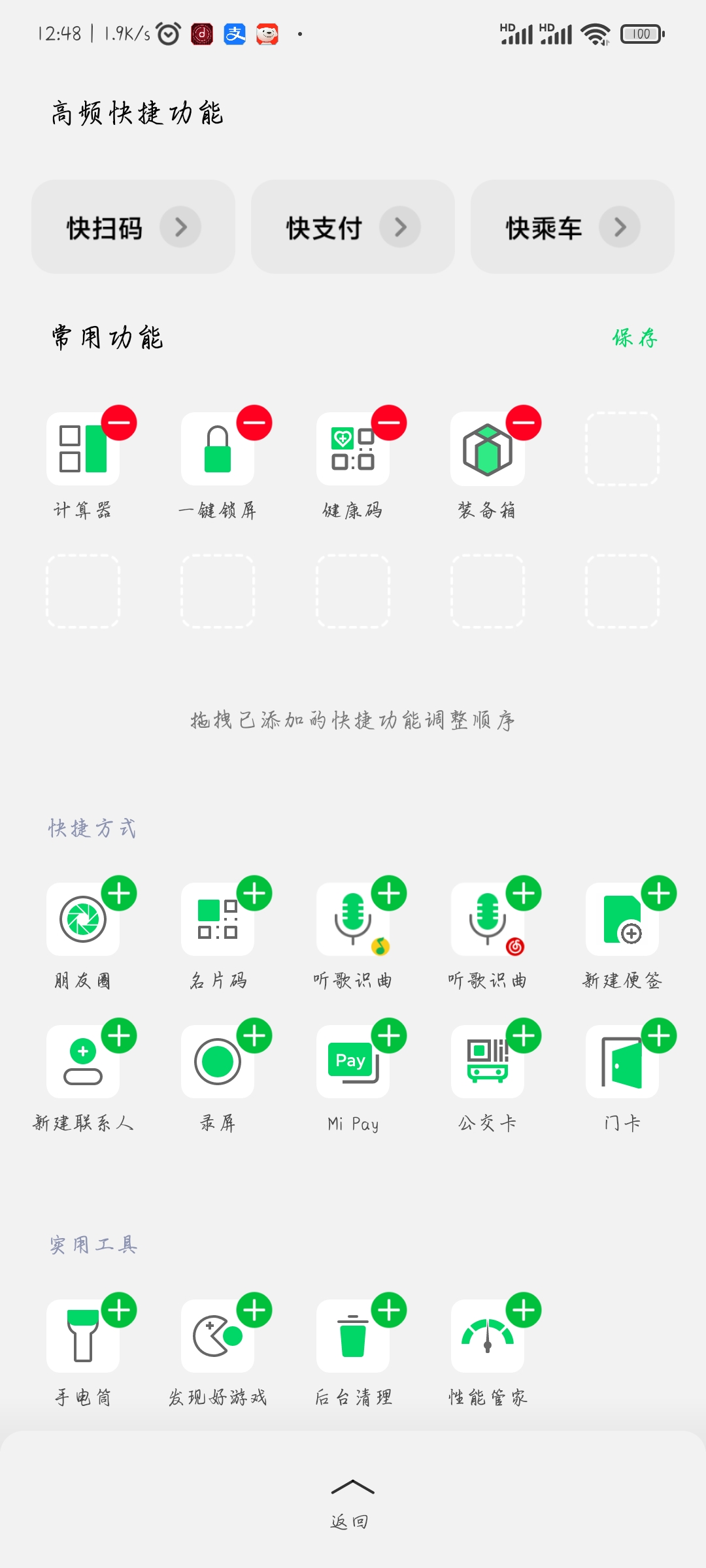Add 新建联系人 shortcut
706x1568 pixels.
point(119,1036)
